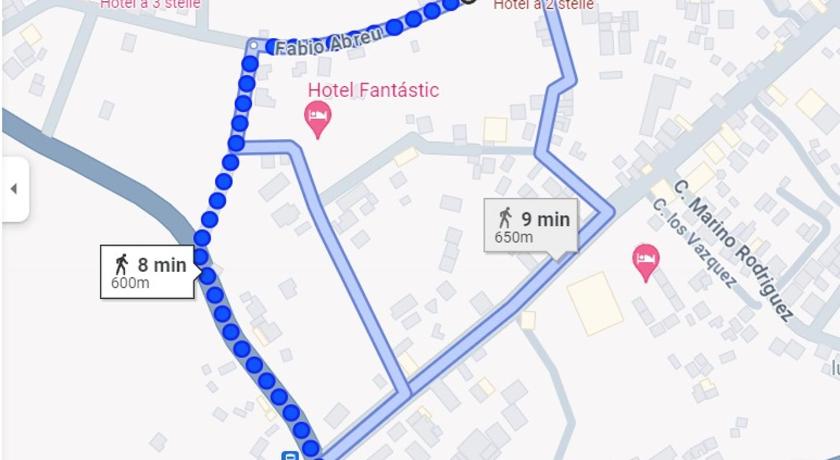
Task: Select the 8 min 600m walking route
Action: 149,272
